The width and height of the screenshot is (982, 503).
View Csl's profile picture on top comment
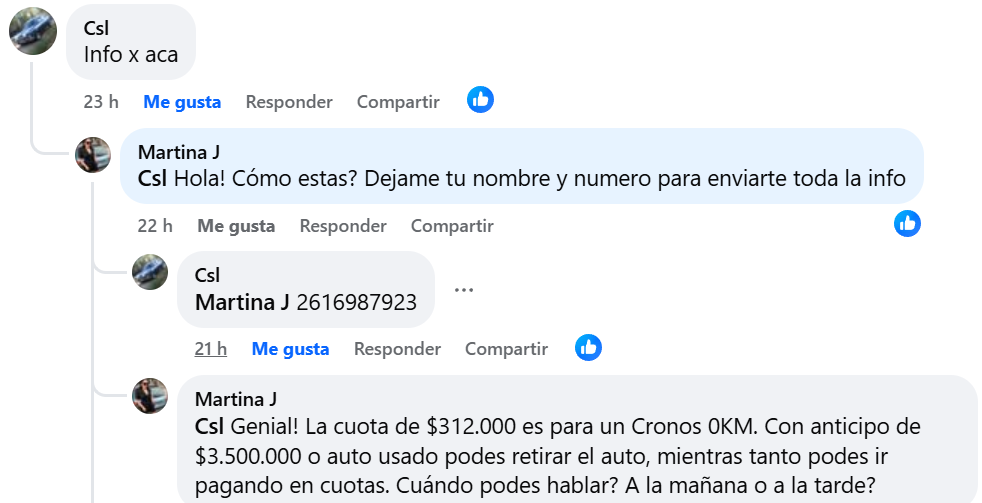[33, 31]
